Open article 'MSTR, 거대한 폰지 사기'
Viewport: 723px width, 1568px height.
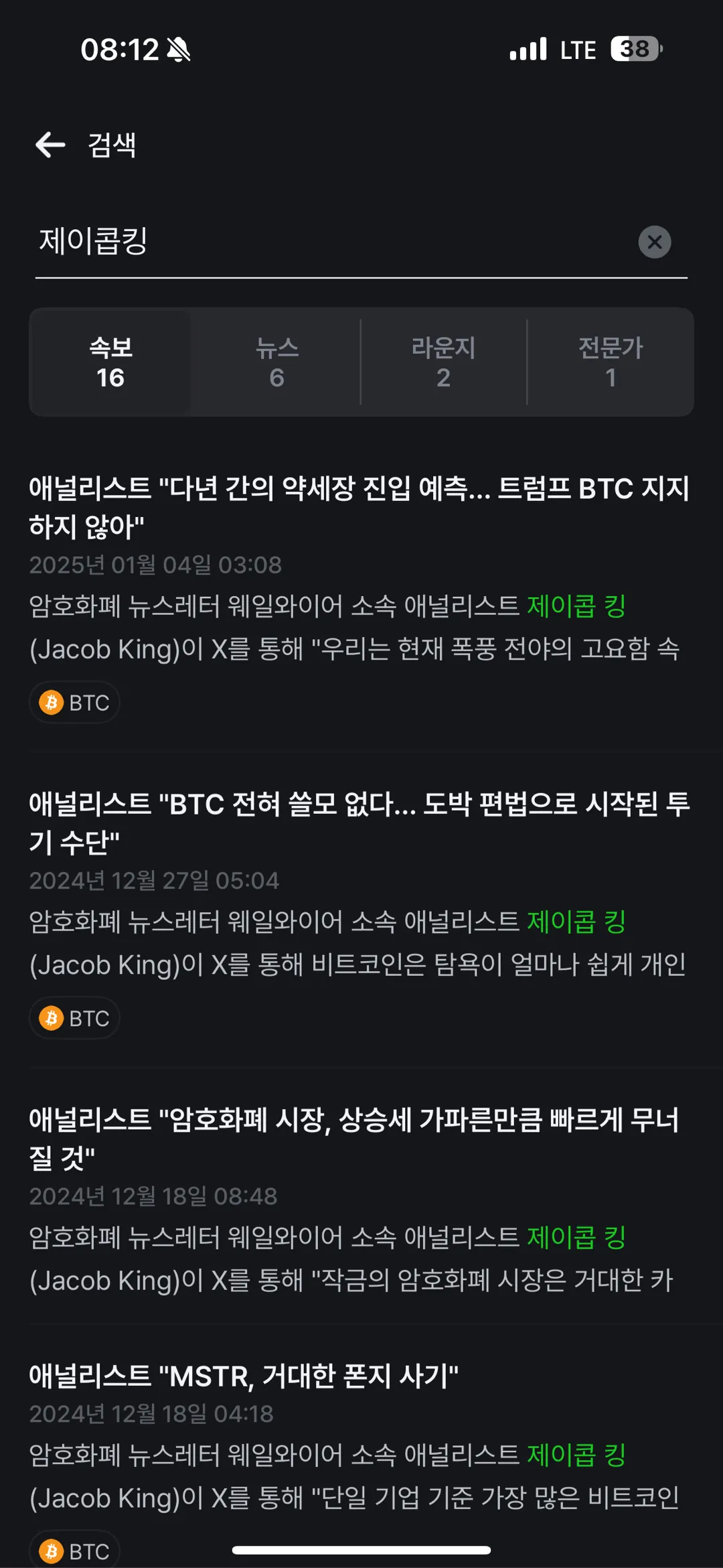244,1376
